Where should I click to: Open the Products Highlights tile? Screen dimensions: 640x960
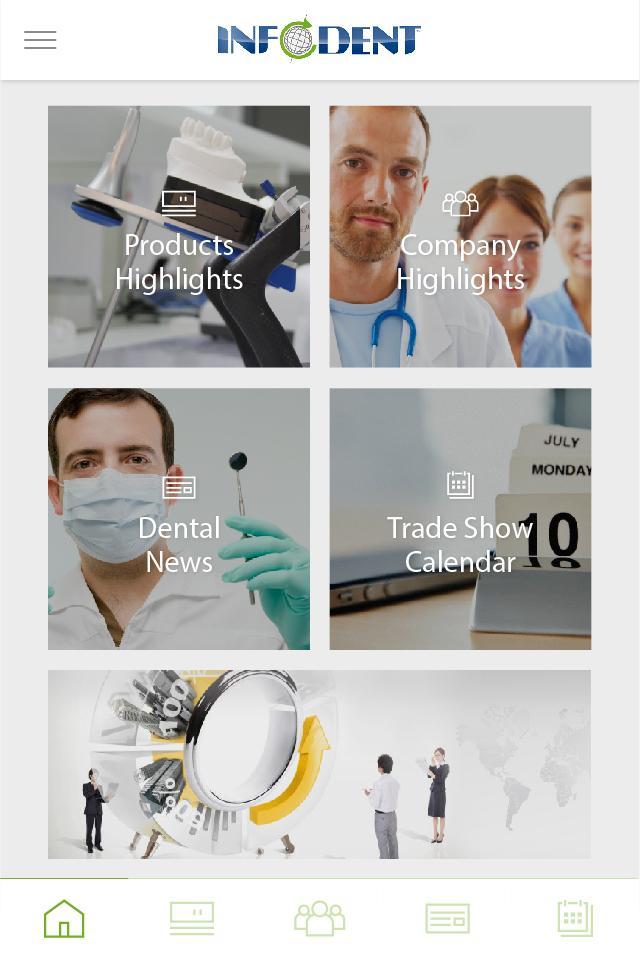click(x=179, y=237)
